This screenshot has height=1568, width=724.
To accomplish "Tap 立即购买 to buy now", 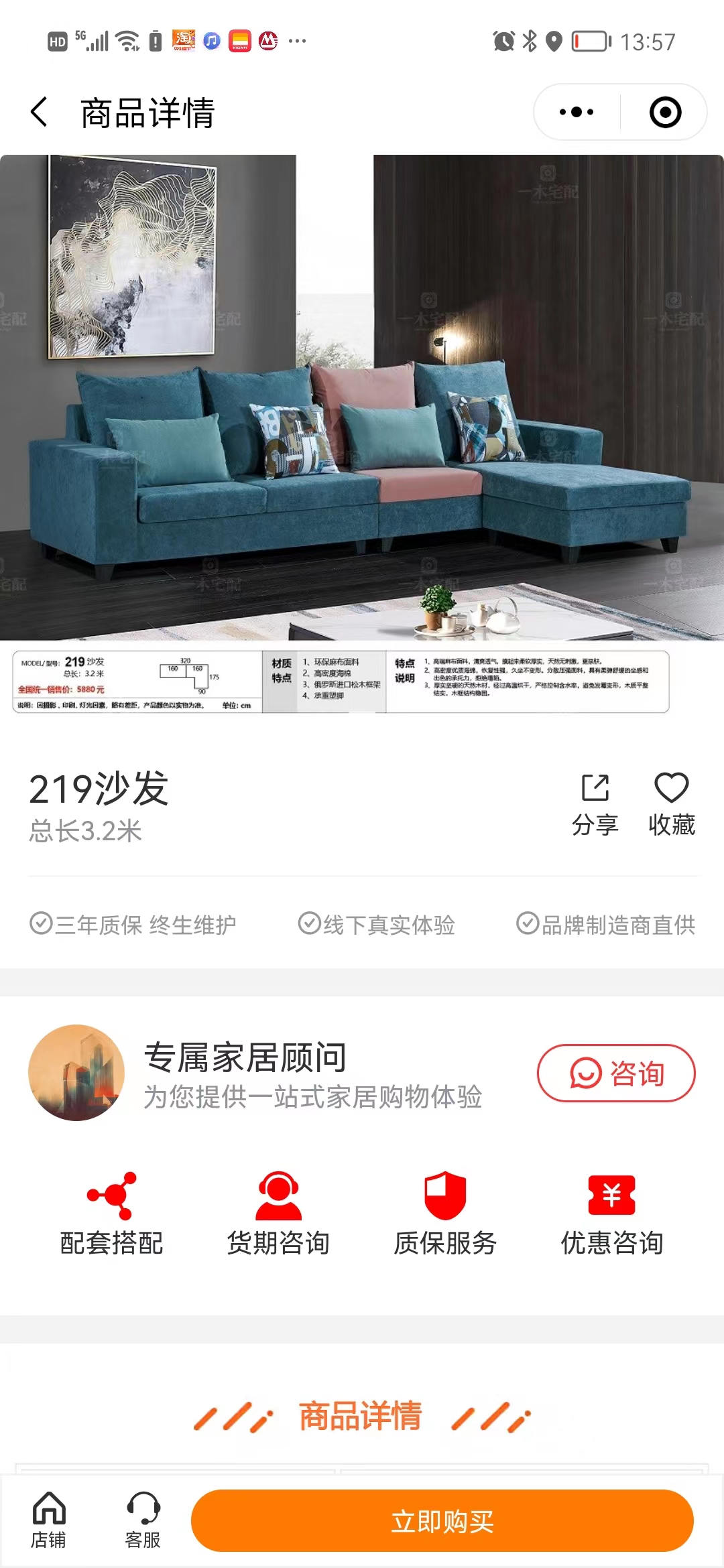I will 442,1520.
